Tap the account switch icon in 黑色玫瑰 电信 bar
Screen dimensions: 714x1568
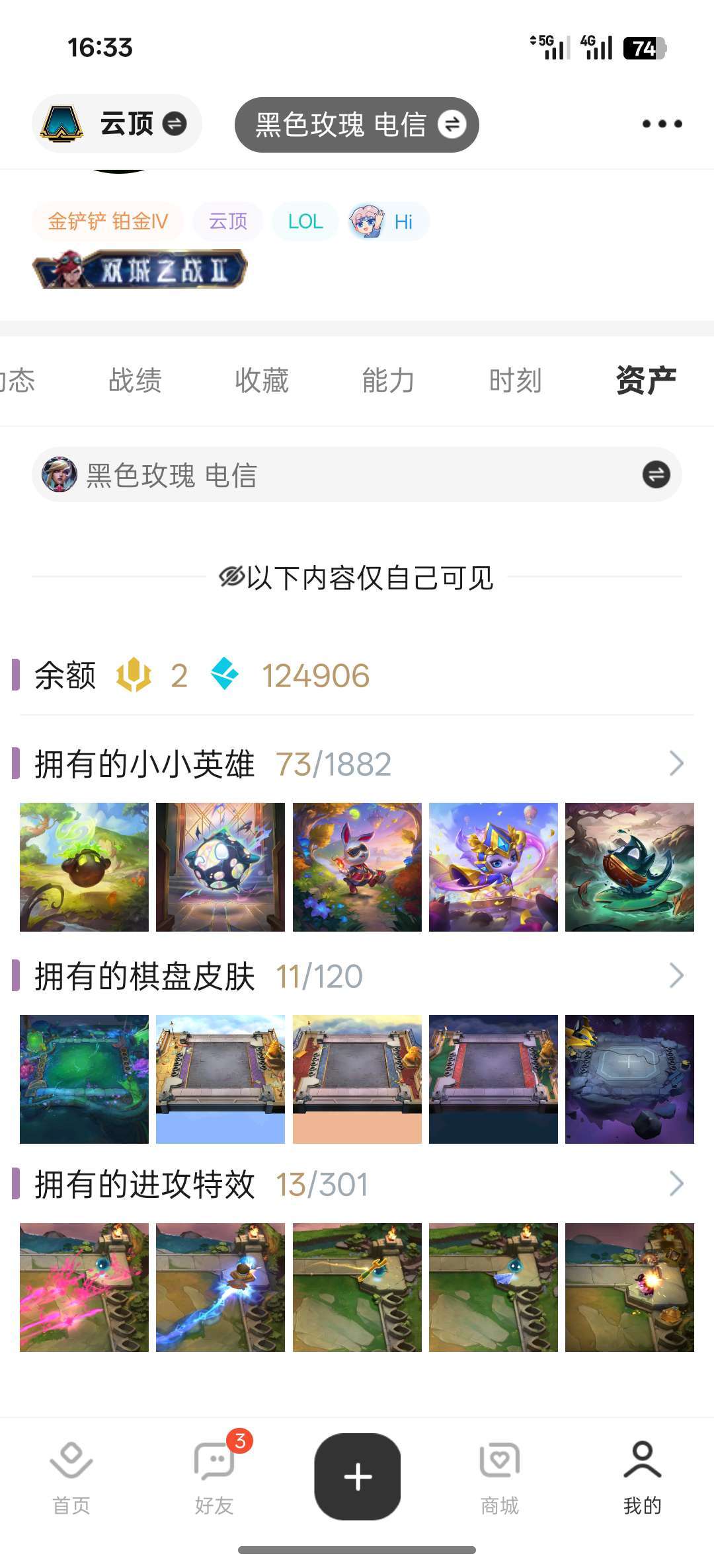(x=656, y=474)
